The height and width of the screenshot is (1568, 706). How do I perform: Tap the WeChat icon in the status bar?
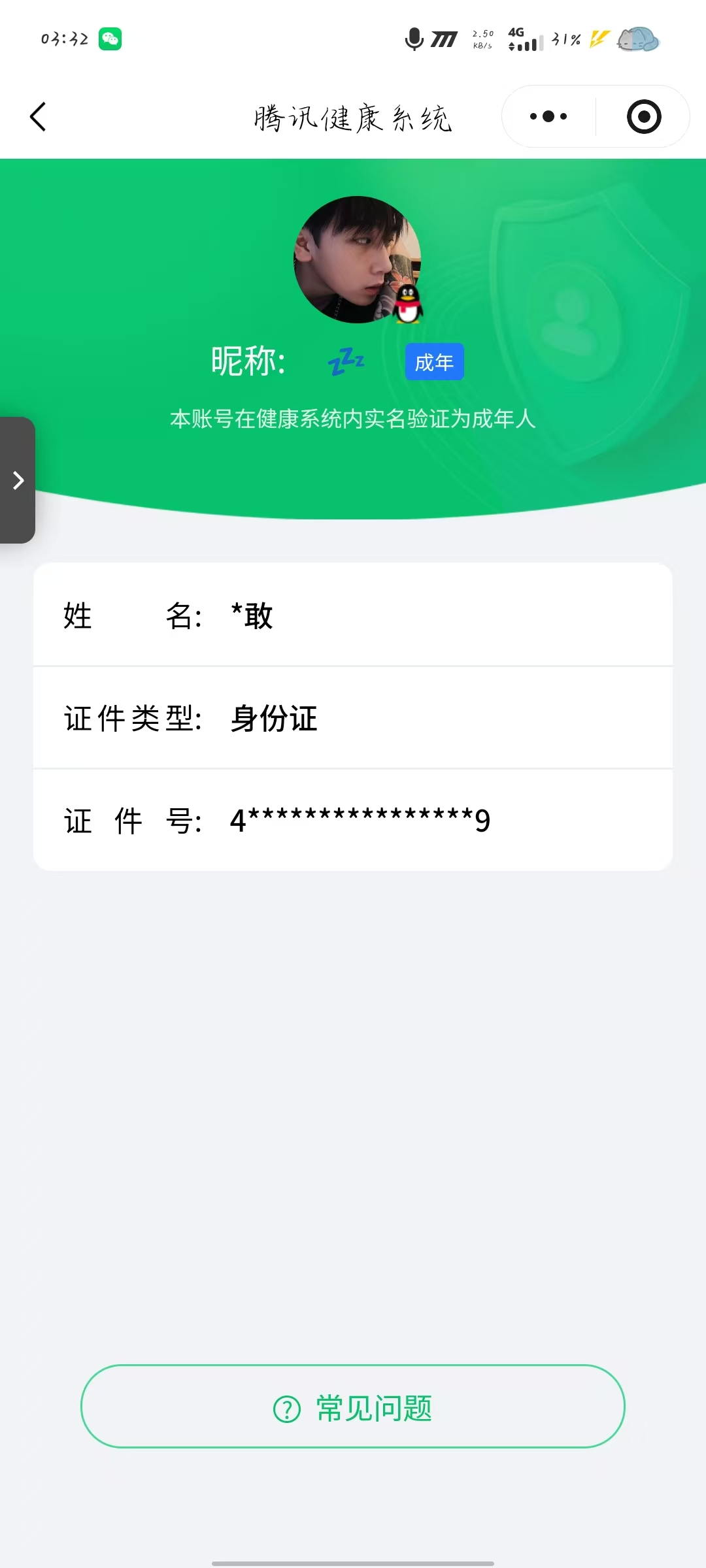coord(111,39)
